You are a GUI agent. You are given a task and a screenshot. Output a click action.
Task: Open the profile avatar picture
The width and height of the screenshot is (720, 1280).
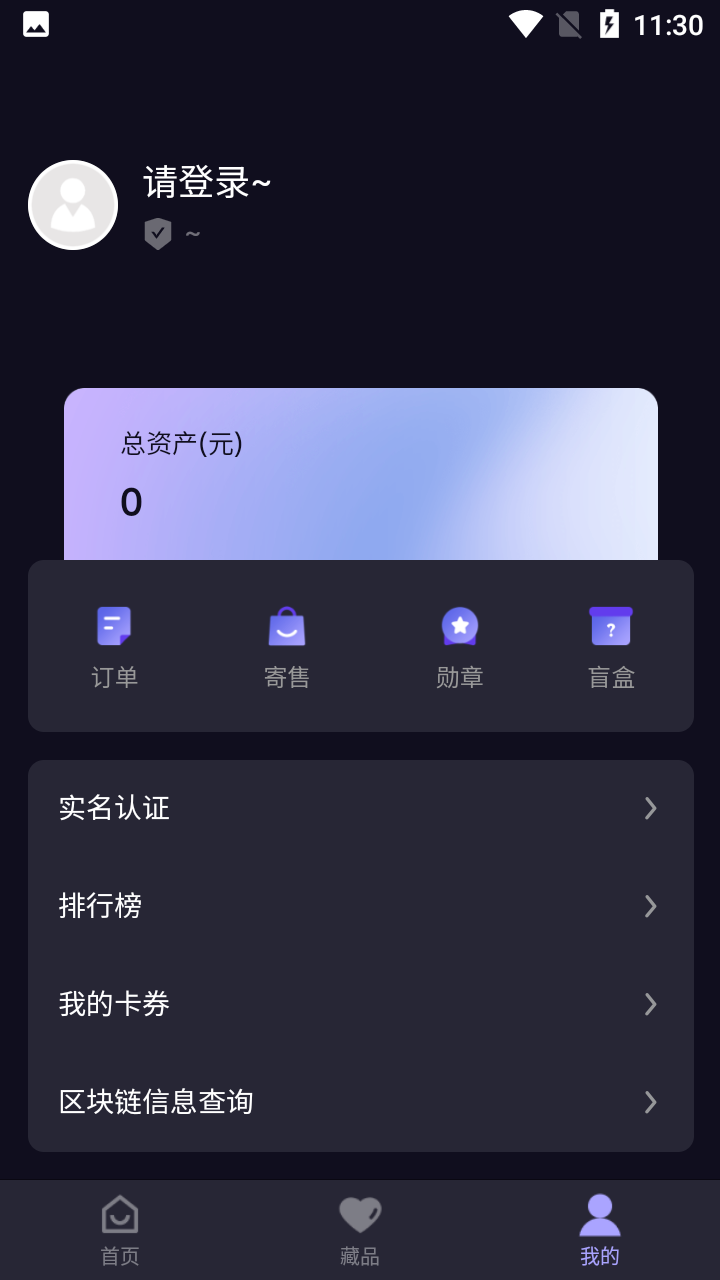(x=73, y=205)
